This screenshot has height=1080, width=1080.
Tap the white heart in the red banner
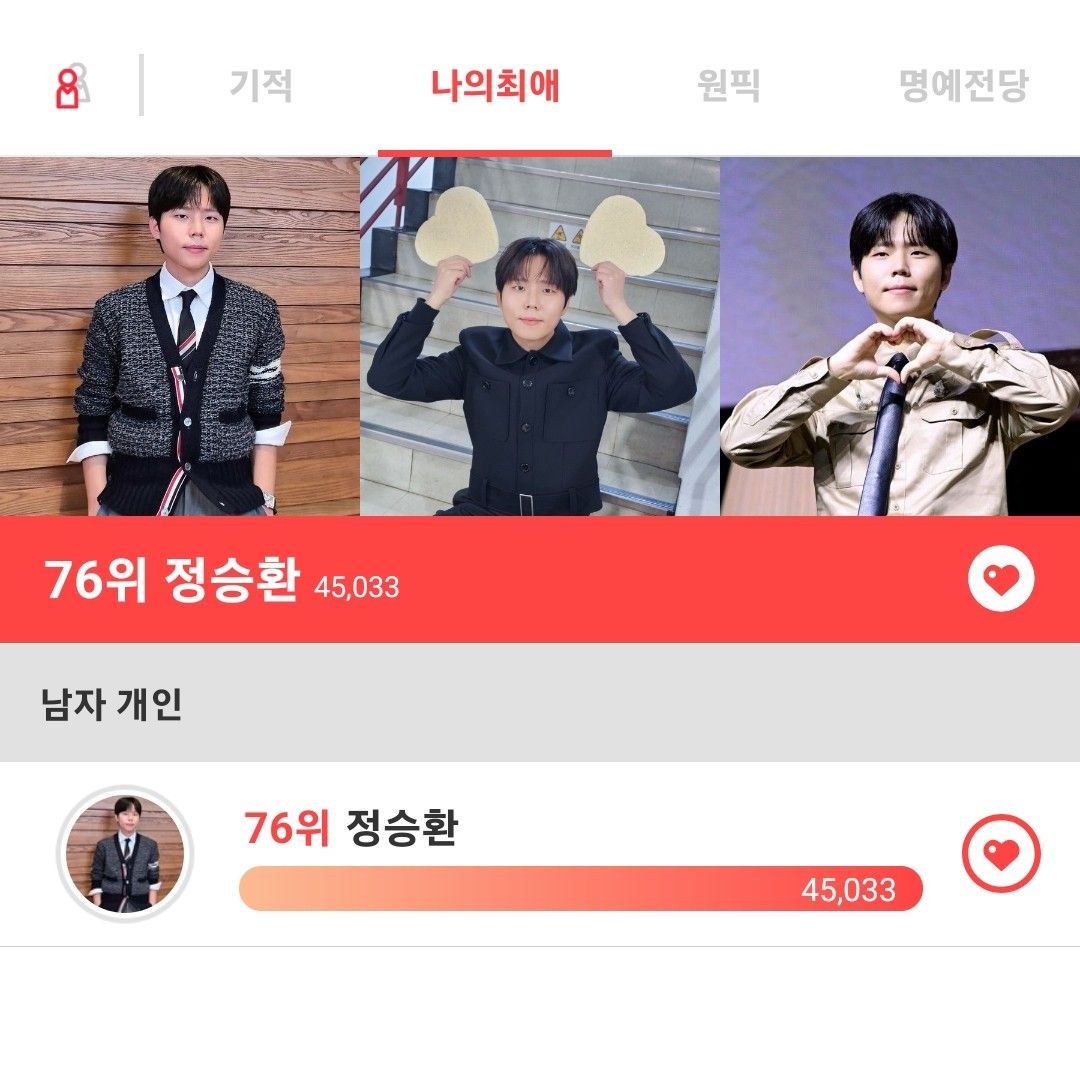pos(1001,580)
